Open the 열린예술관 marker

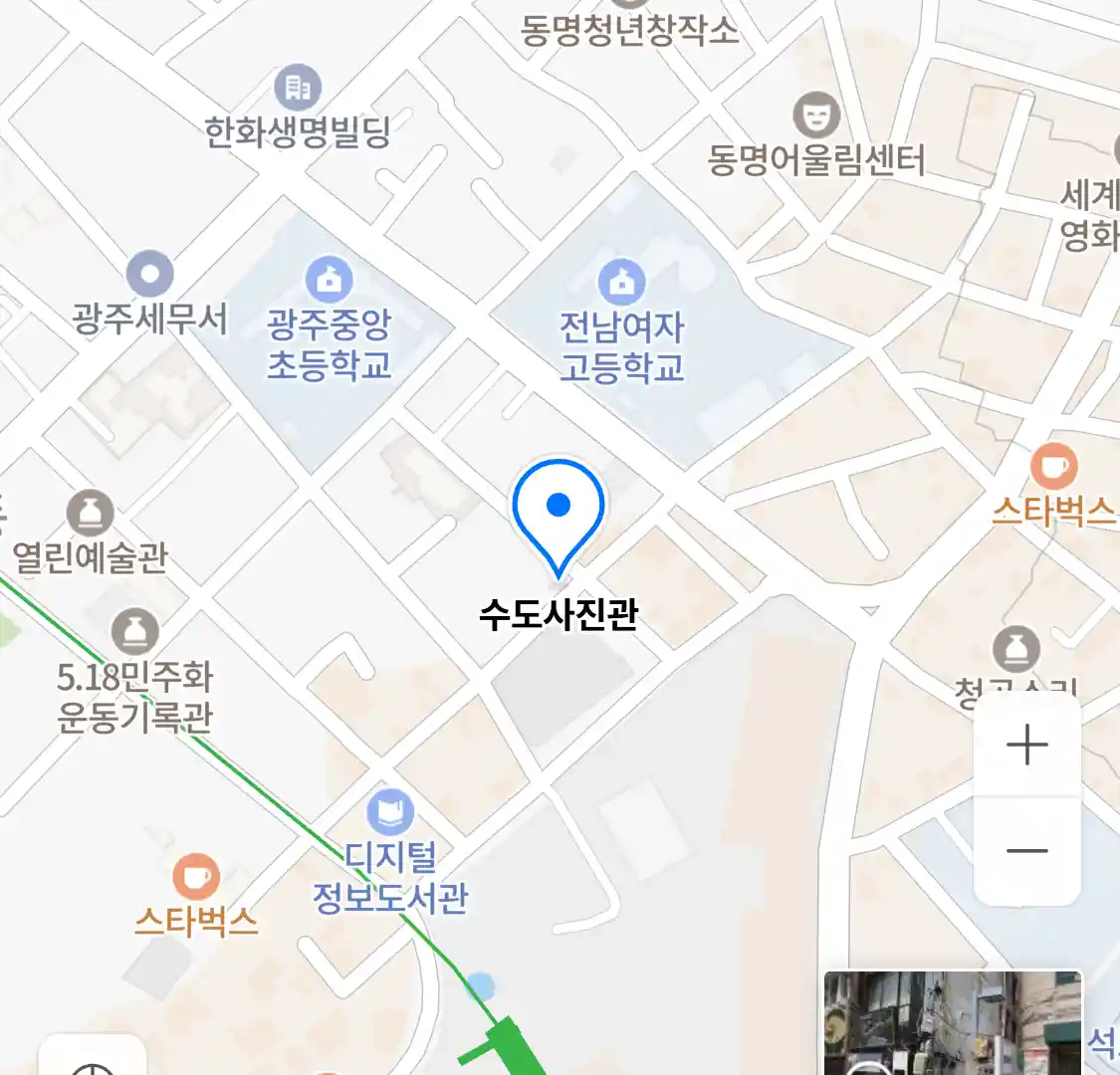(x=91, y=514)
